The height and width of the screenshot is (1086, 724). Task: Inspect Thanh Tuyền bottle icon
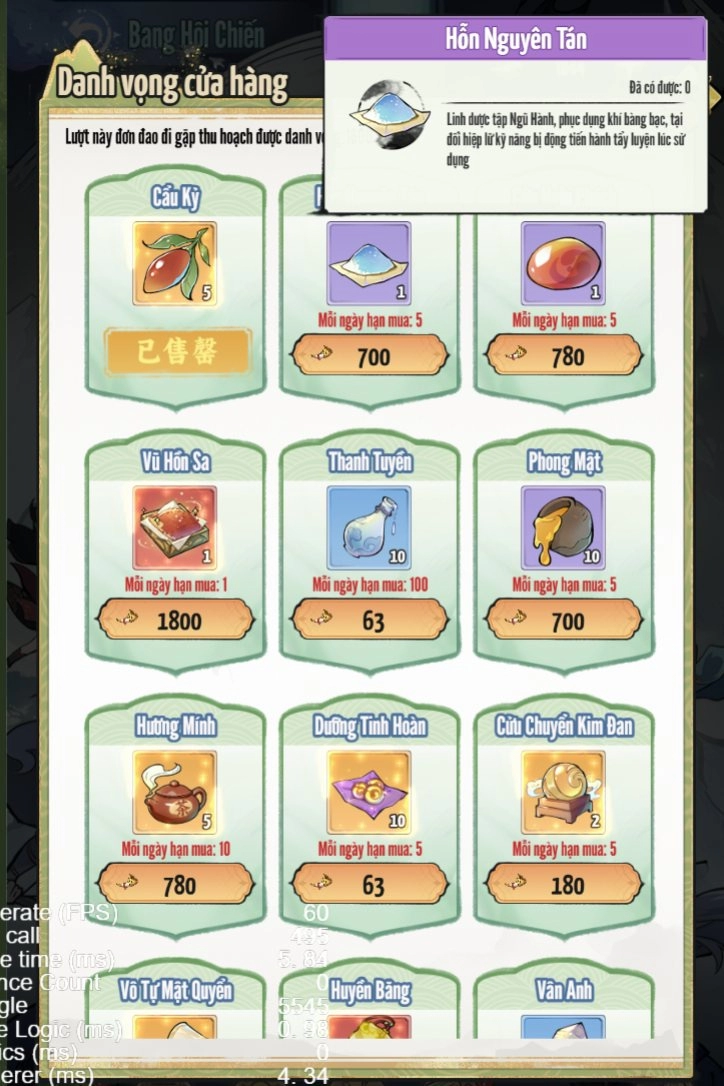click(369, 528)
